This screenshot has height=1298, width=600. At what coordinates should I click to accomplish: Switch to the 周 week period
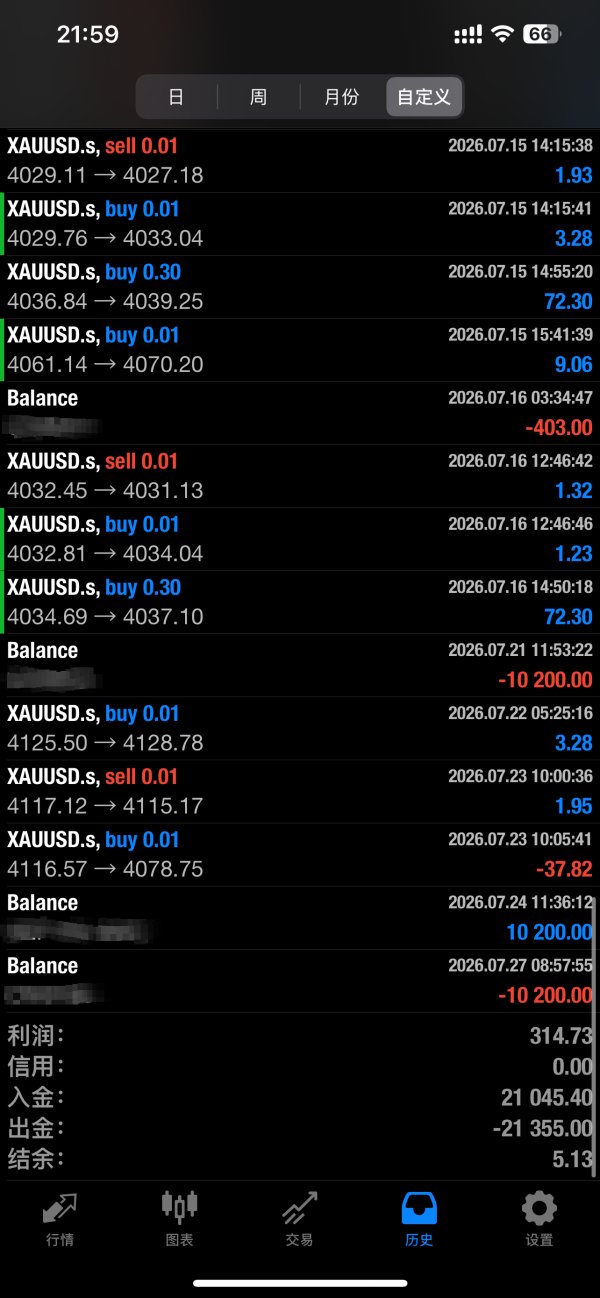258,97
